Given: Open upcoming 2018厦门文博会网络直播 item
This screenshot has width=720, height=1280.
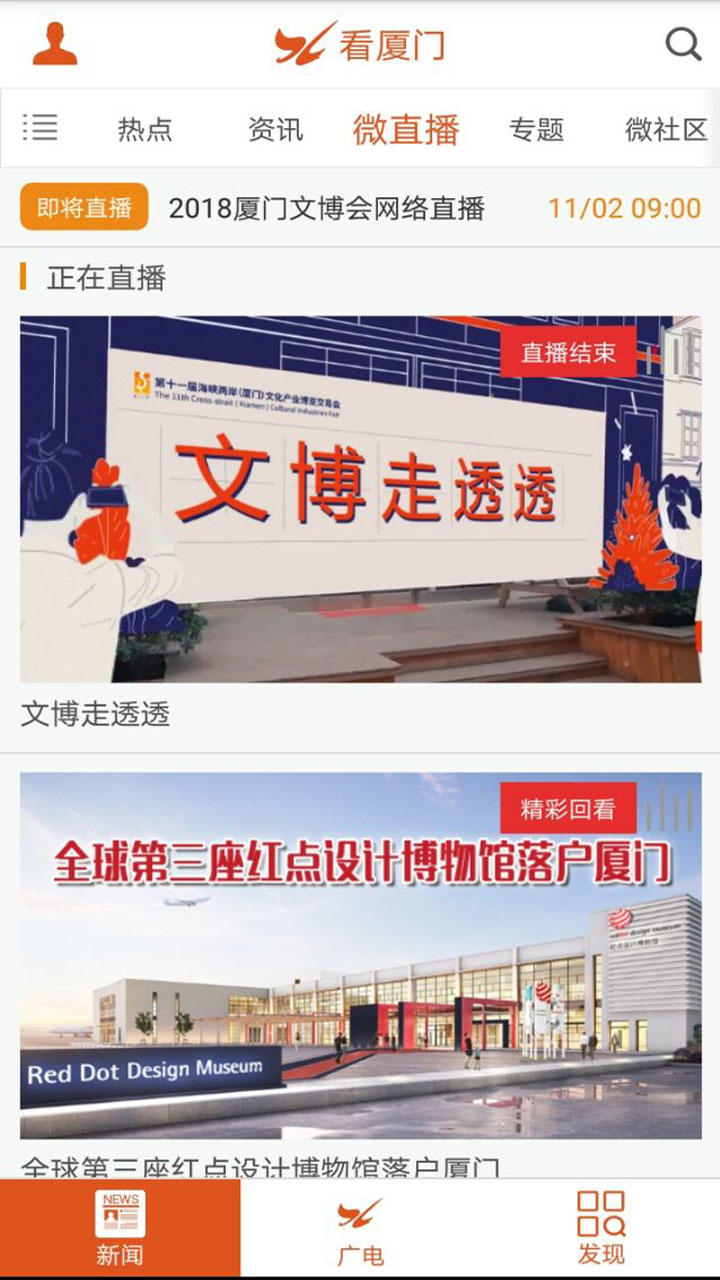Looking at the screenshot, I should pyautogui.click(x=326, y=208).
